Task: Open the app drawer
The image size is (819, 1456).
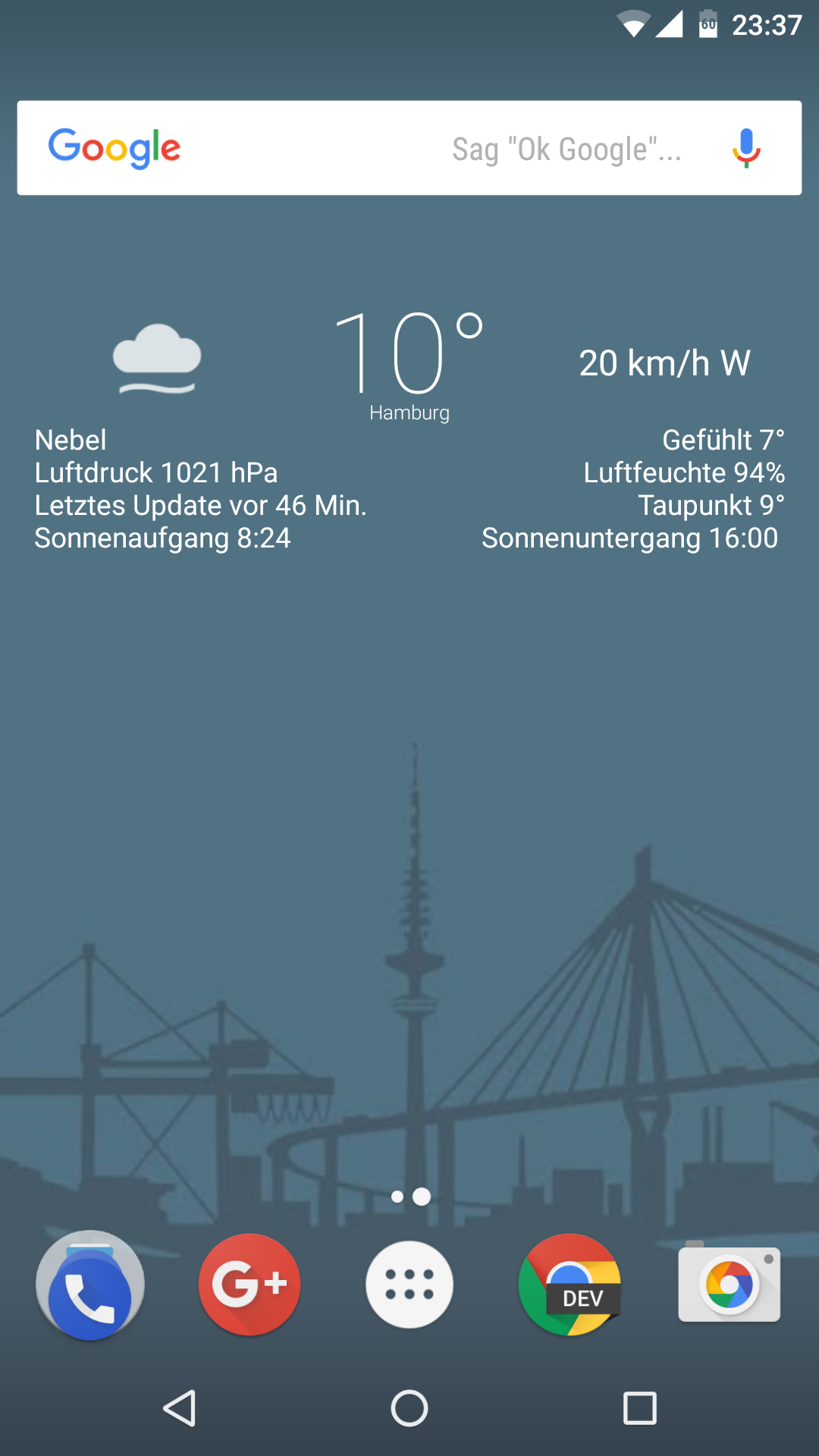Action: coord(409,1285)
